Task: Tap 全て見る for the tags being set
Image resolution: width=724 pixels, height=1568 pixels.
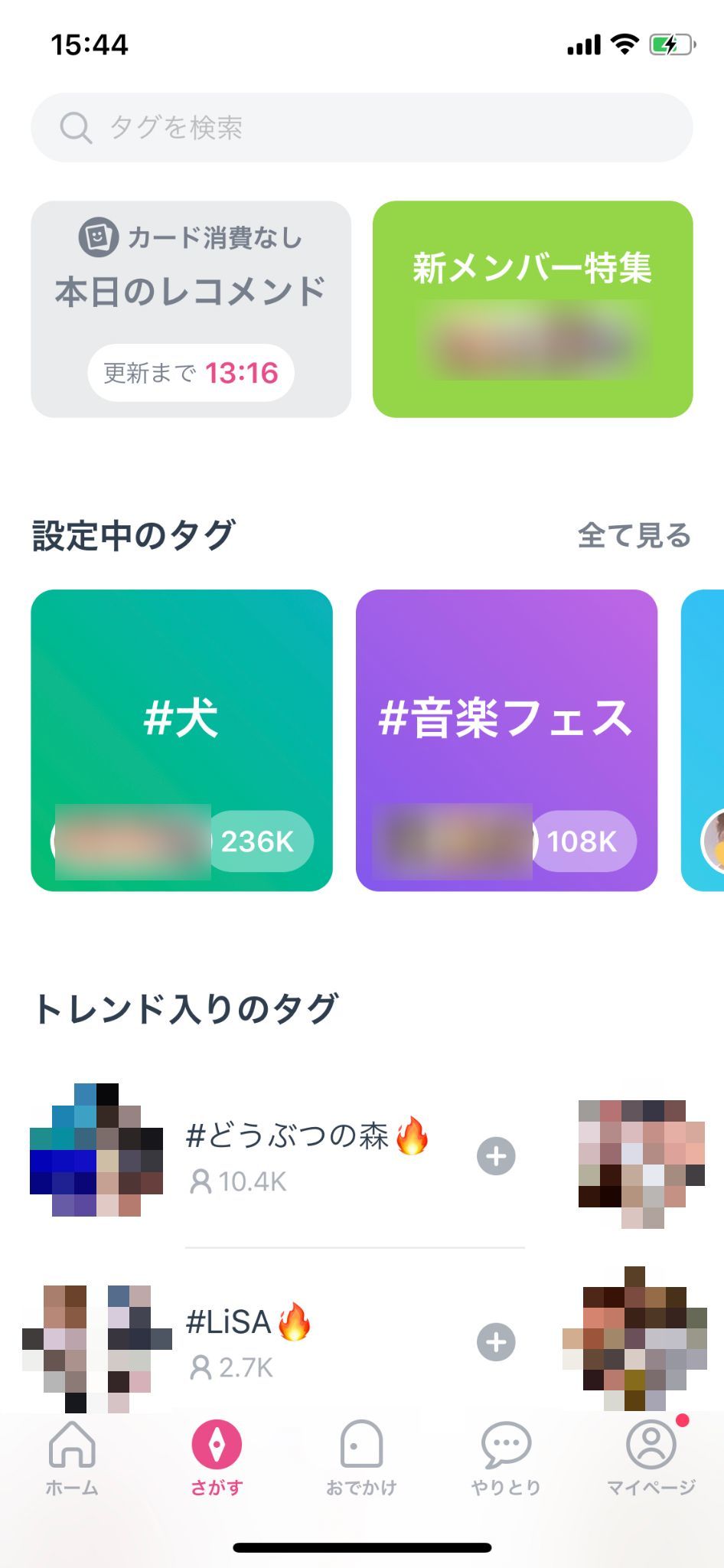Action: click(x=634, y=535)
